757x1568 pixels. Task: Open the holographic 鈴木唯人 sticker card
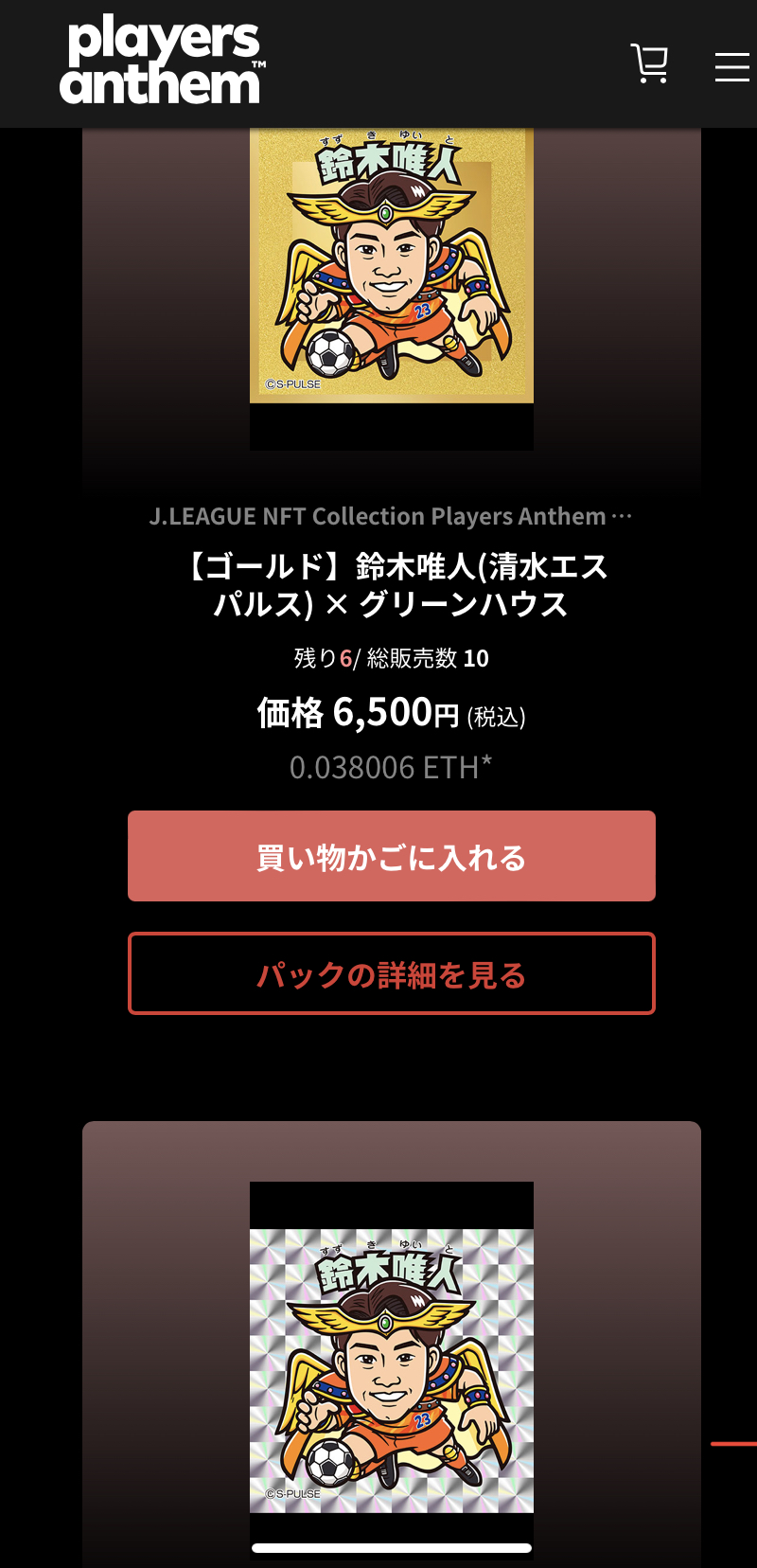(x=392, y=1369)
